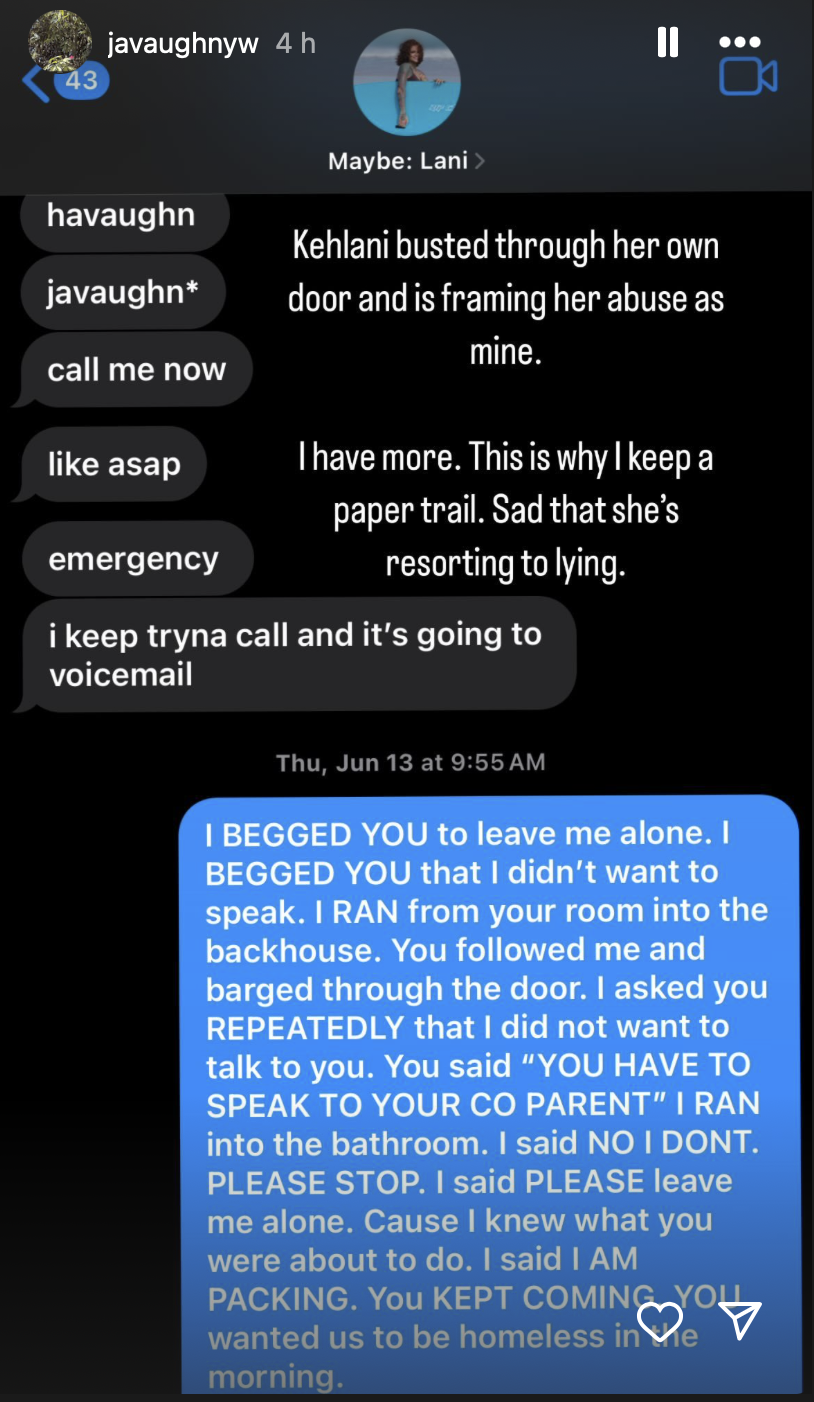
Task: Open javaughnyw's profile picture
Action: (x=61, y=42)
